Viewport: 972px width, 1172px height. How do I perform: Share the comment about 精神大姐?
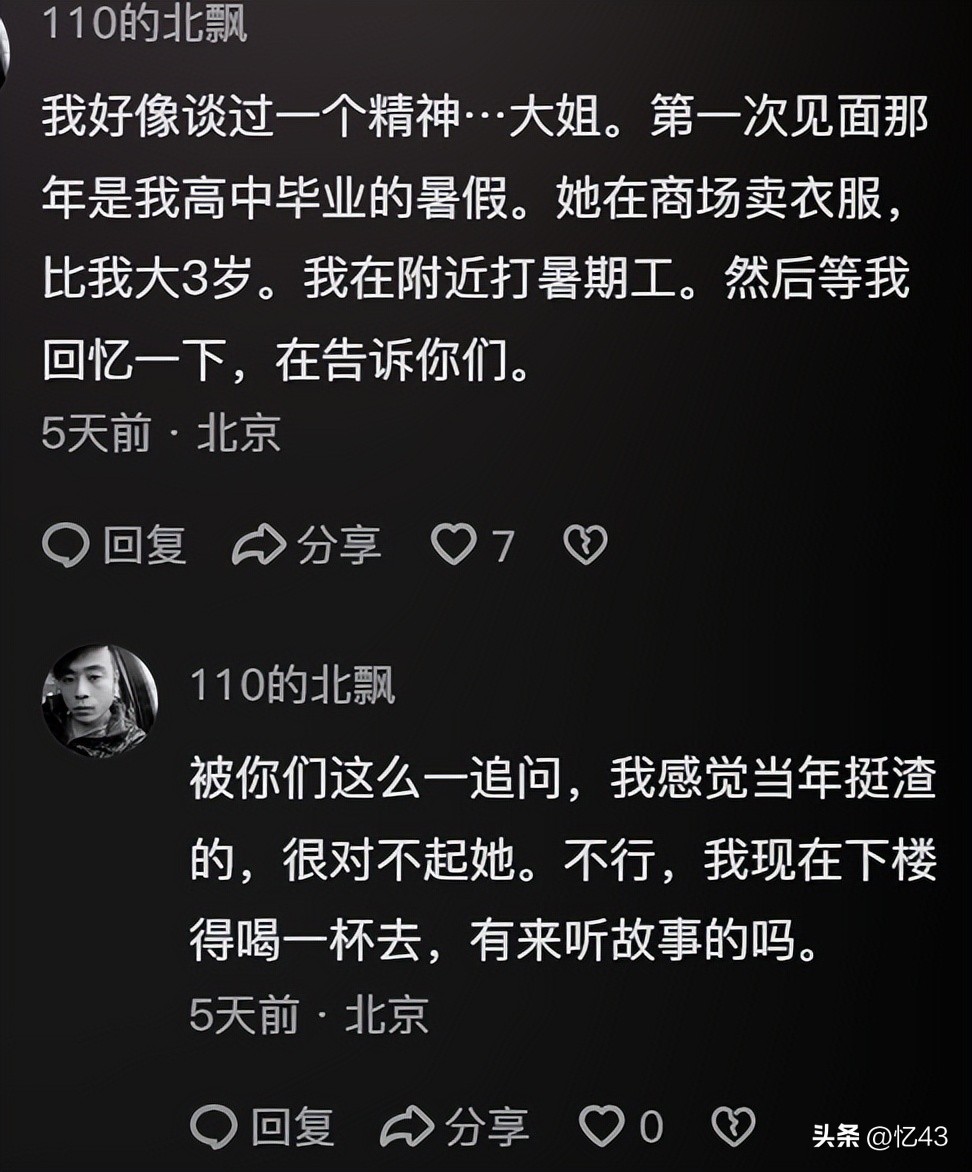(306, 546)
